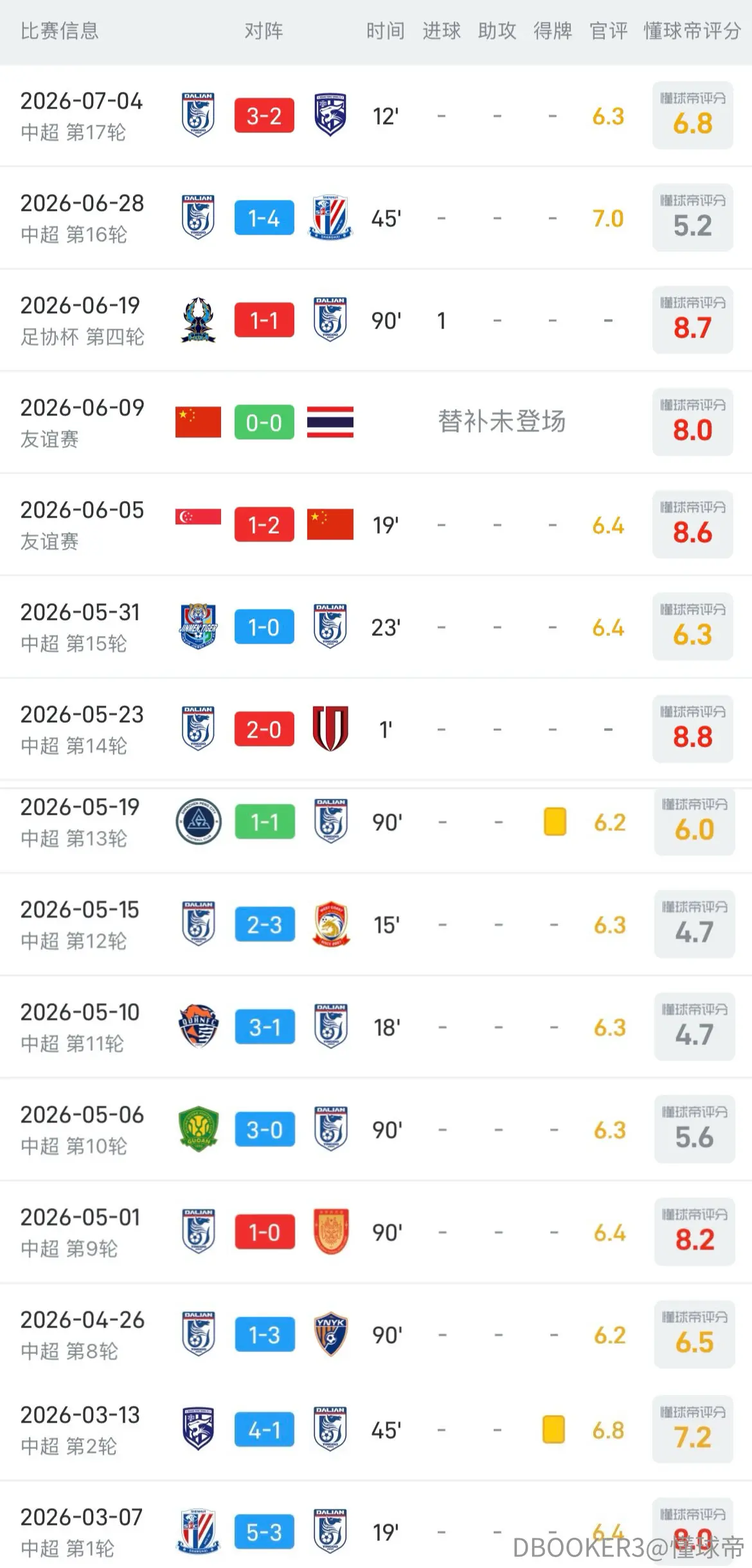Open the 2026-03-13 中超 第2轮 match
752x1568 pixels.
(376, 1430)
